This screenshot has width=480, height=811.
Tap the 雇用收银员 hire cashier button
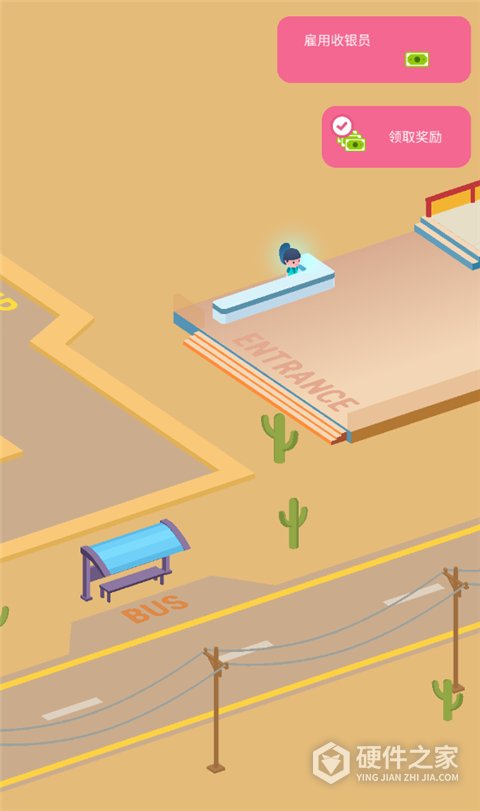click(374, 50)
